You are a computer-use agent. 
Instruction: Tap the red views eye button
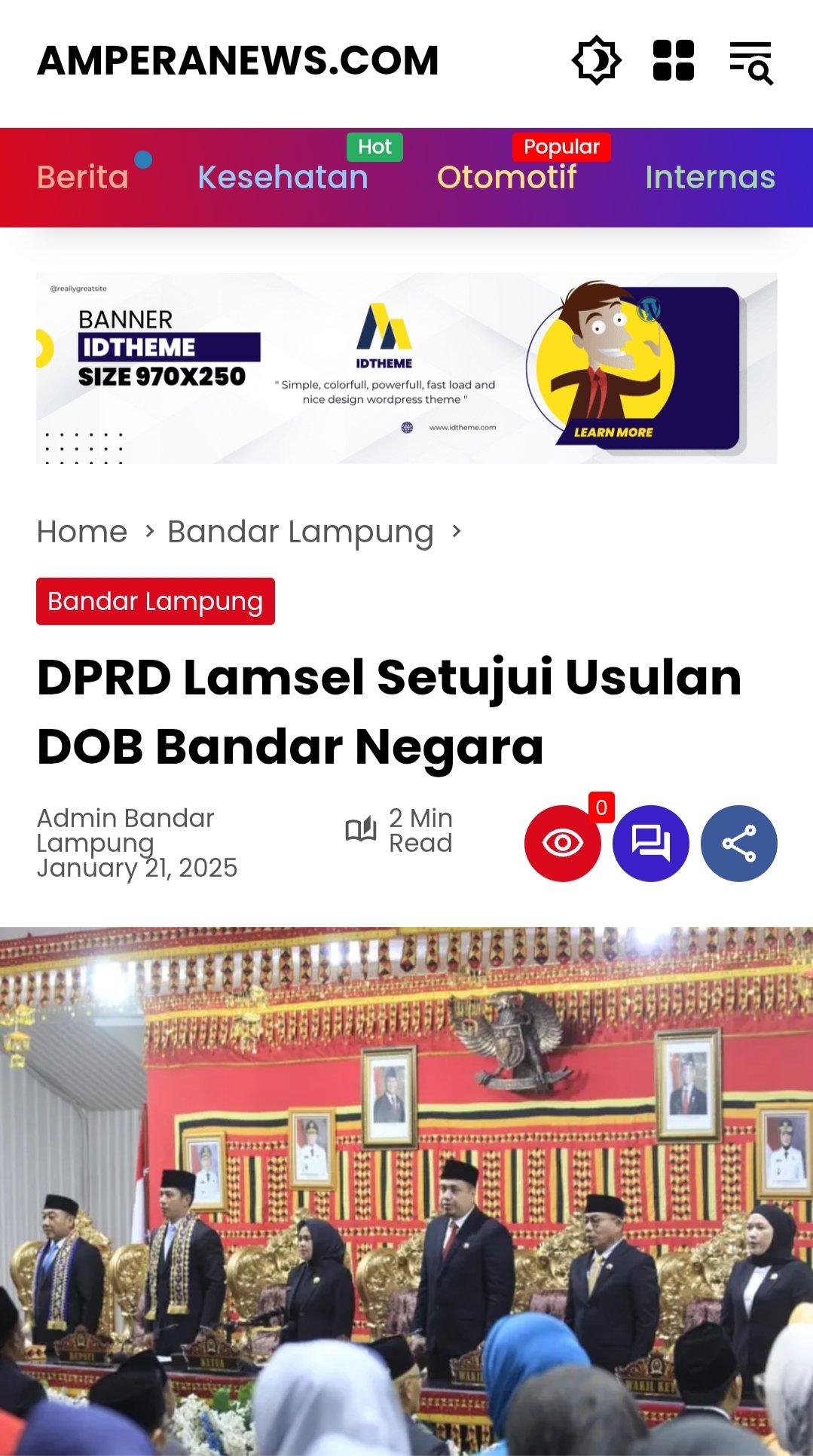click(562, 843)
